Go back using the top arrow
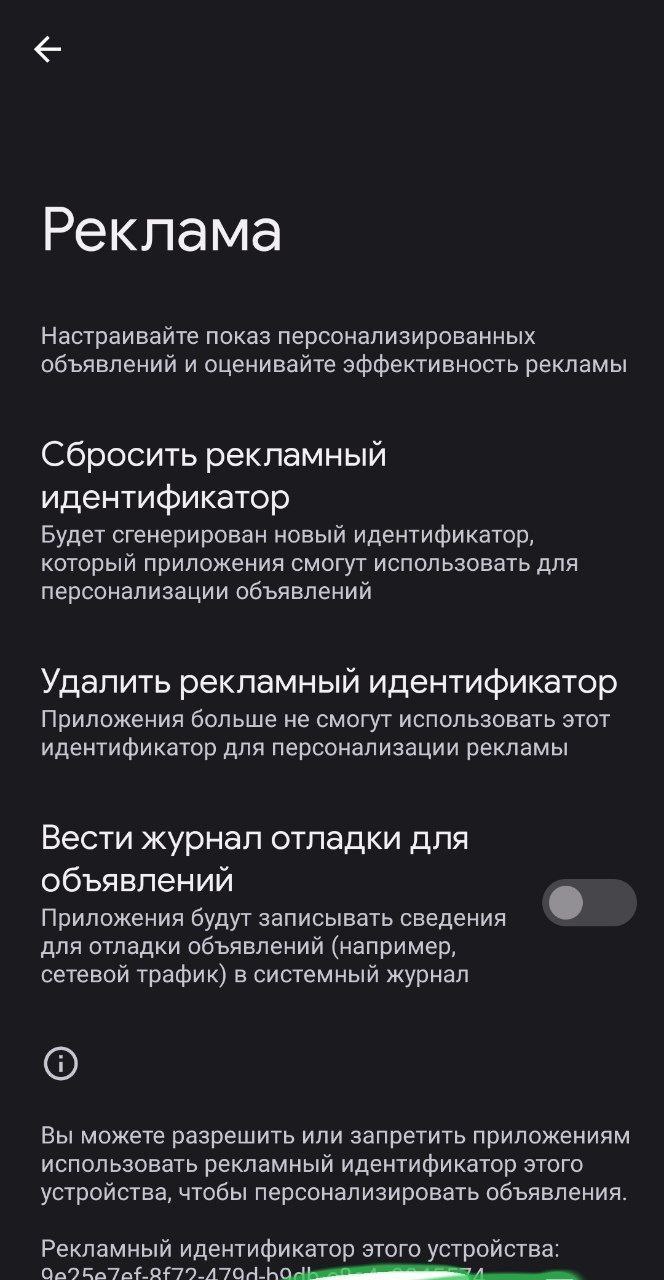 pos(47,49)
